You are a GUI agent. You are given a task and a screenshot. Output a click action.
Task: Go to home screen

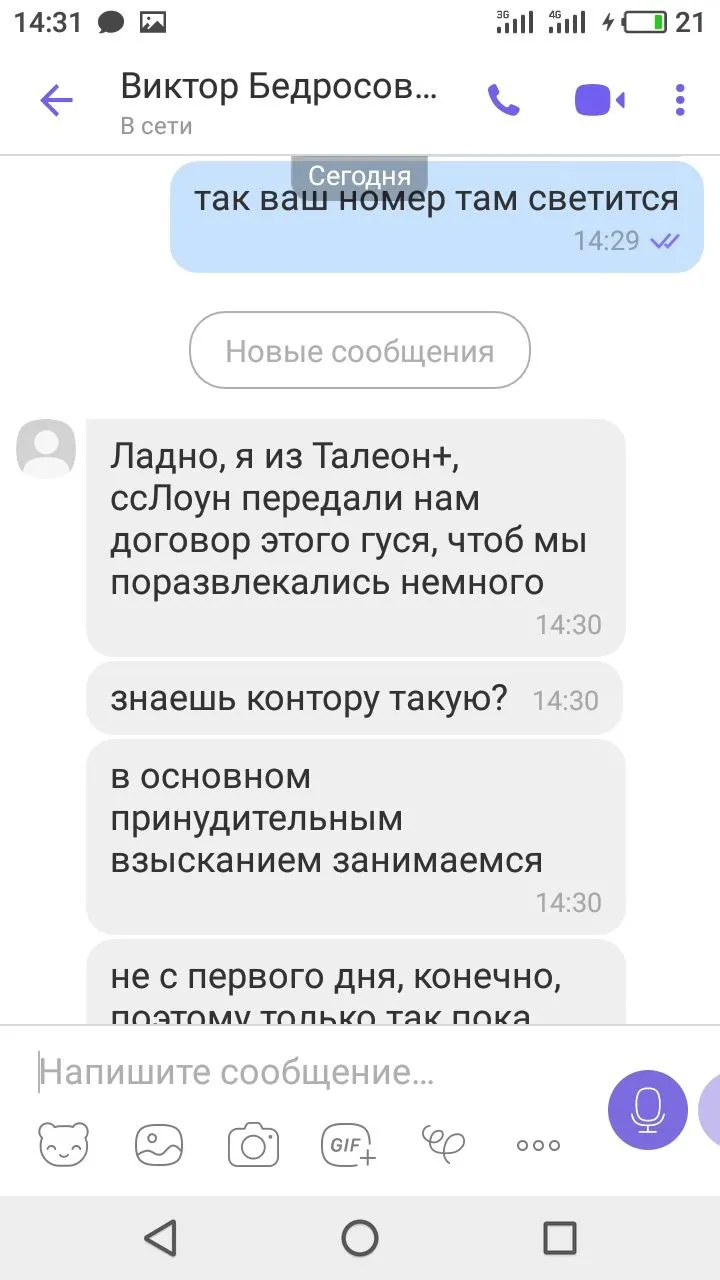pyautogui.click(x=360, y=1238)
